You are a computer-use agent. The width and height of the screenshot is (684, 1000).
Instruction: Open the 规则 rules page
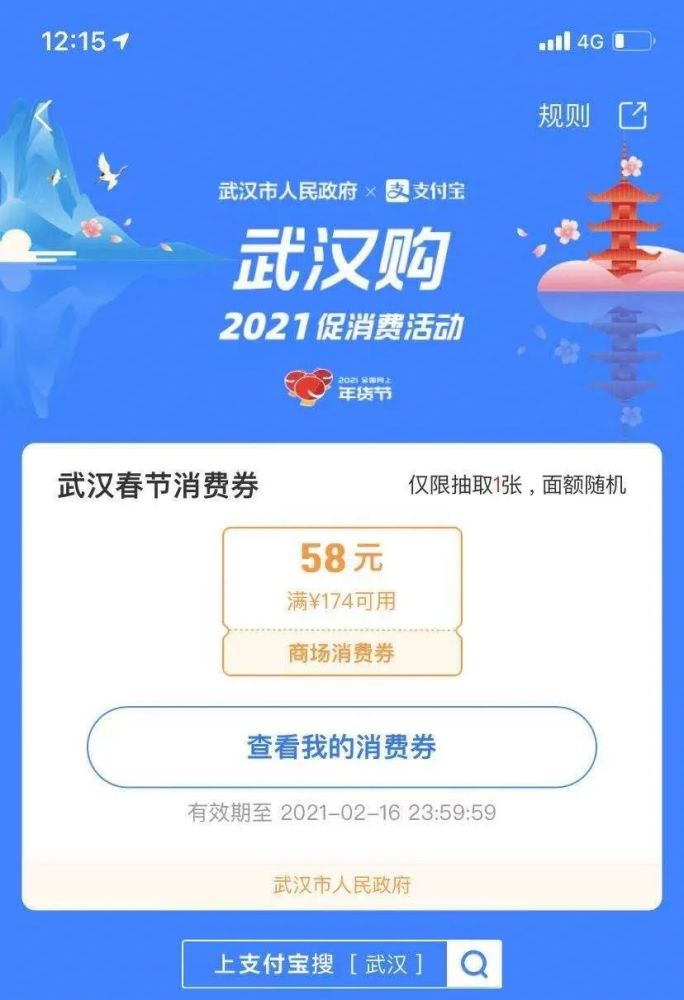(564, 116)
